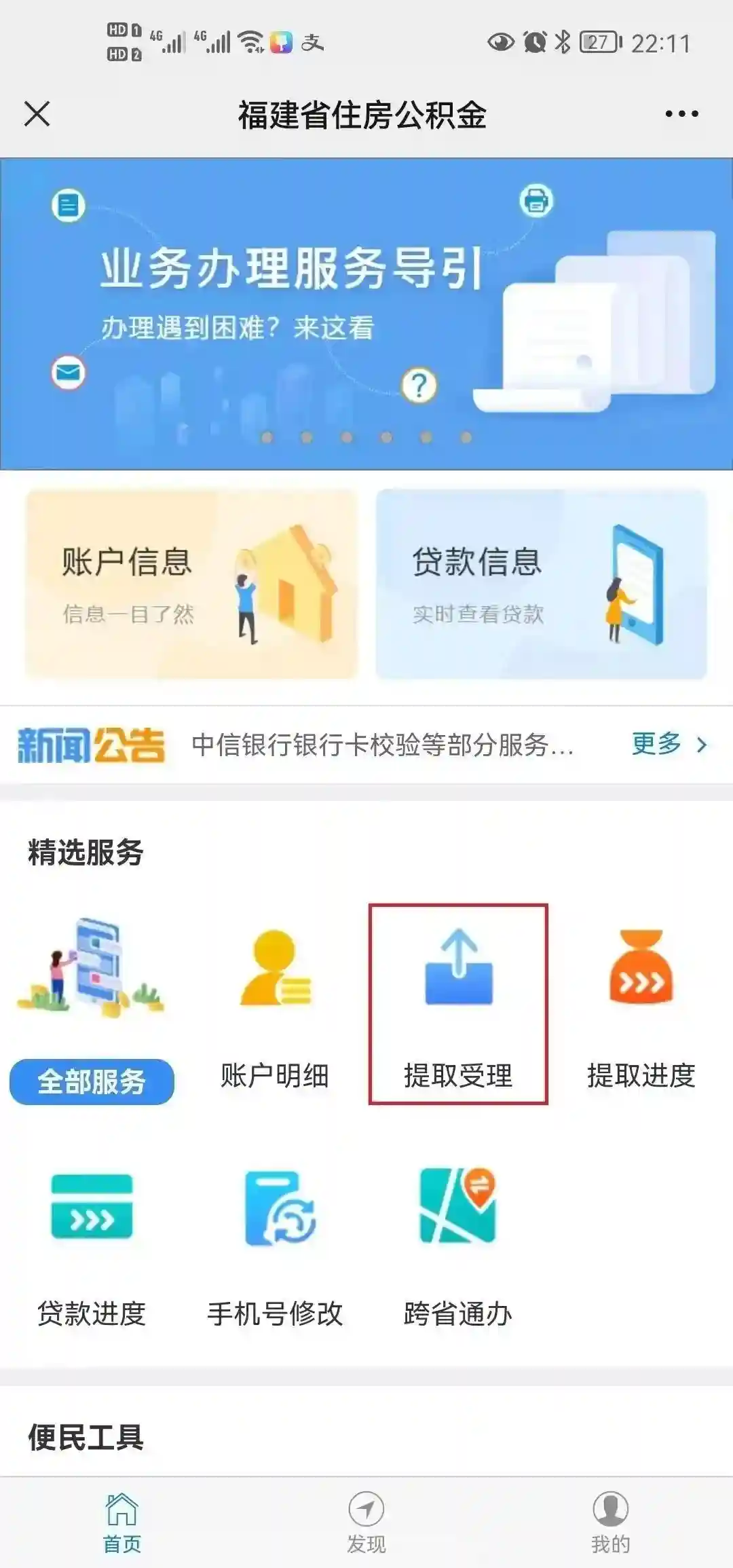Viewport: 733px width, 1568px height.
Task: Switch to the 首页 tab
Action: (x=122, y=1522)
